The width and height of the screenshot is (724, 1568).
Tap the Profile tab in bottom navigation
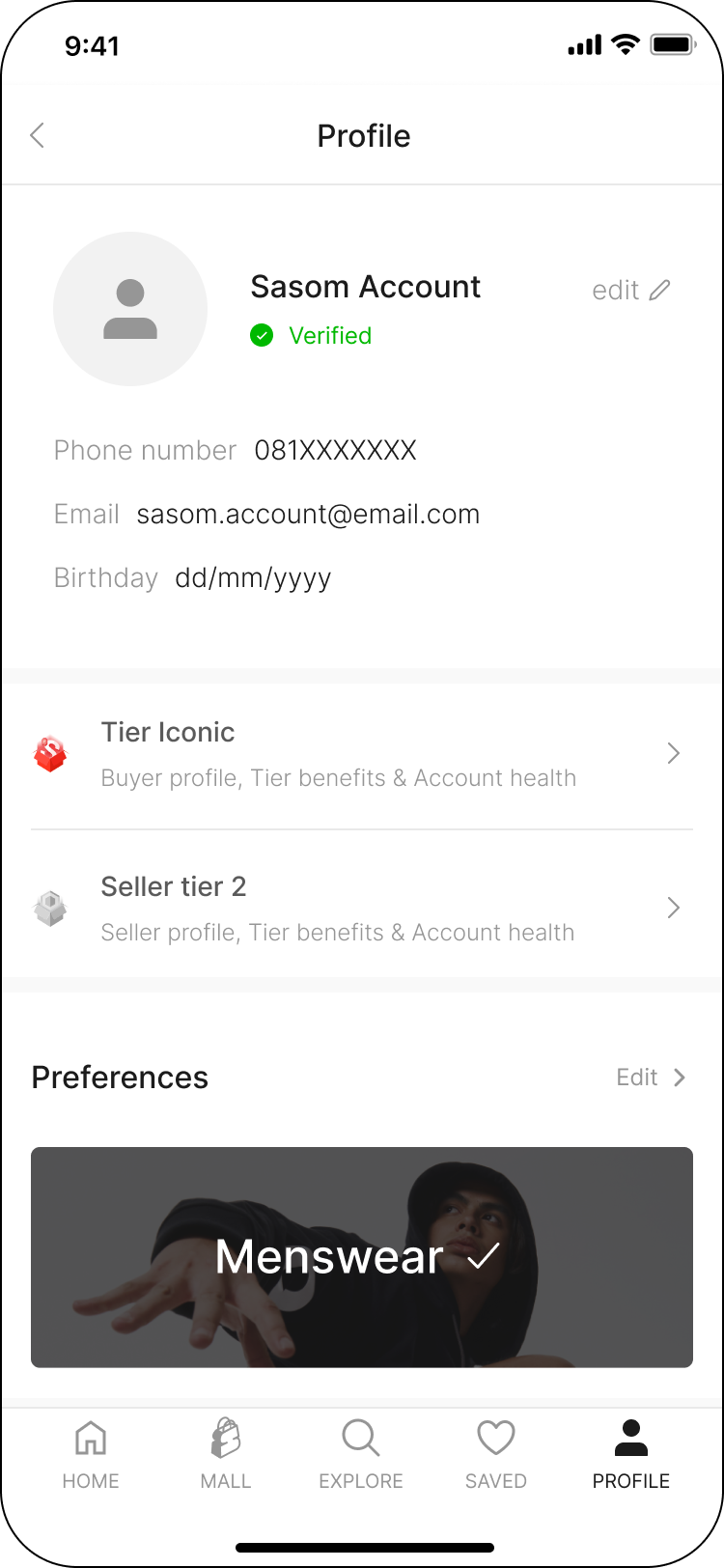pos(631,1455)
